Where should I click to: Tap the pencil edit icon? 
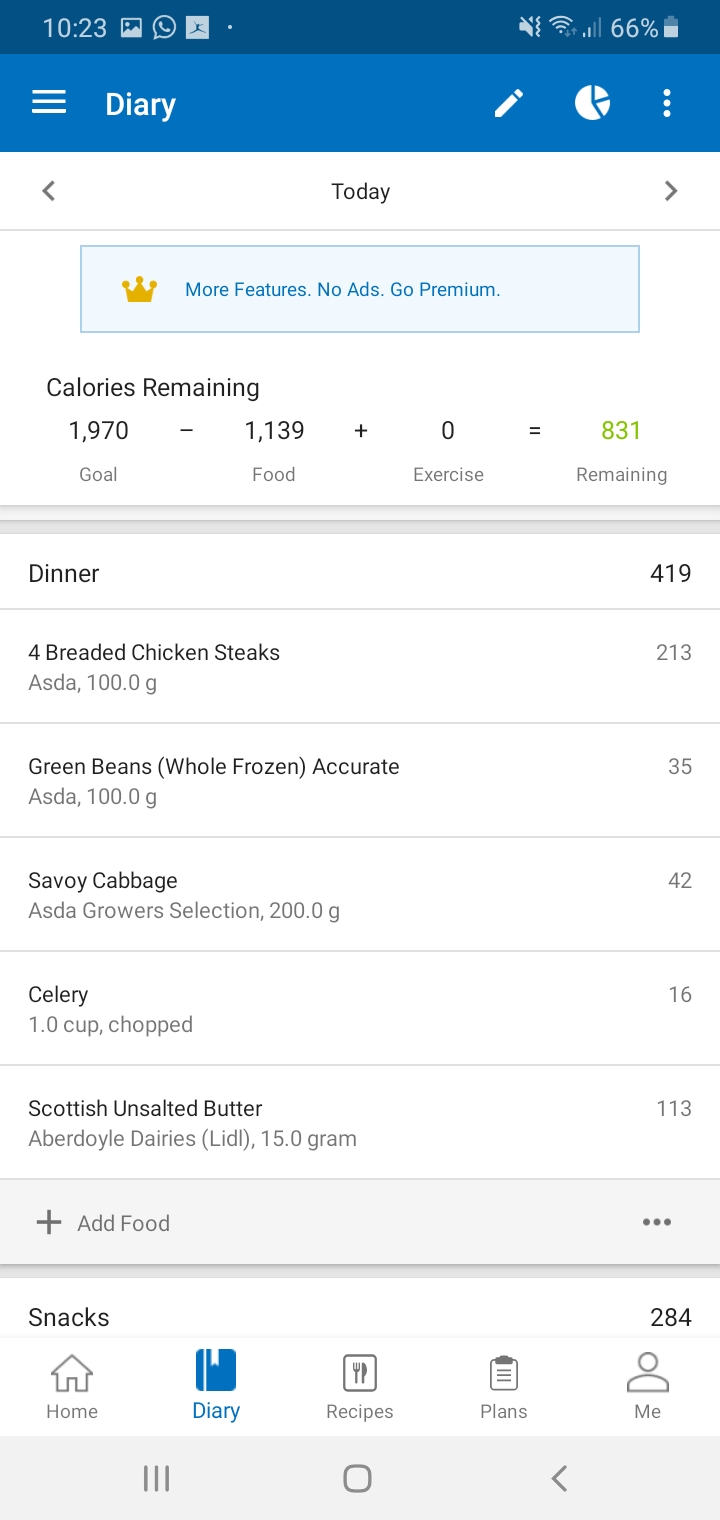pos(509,103)
